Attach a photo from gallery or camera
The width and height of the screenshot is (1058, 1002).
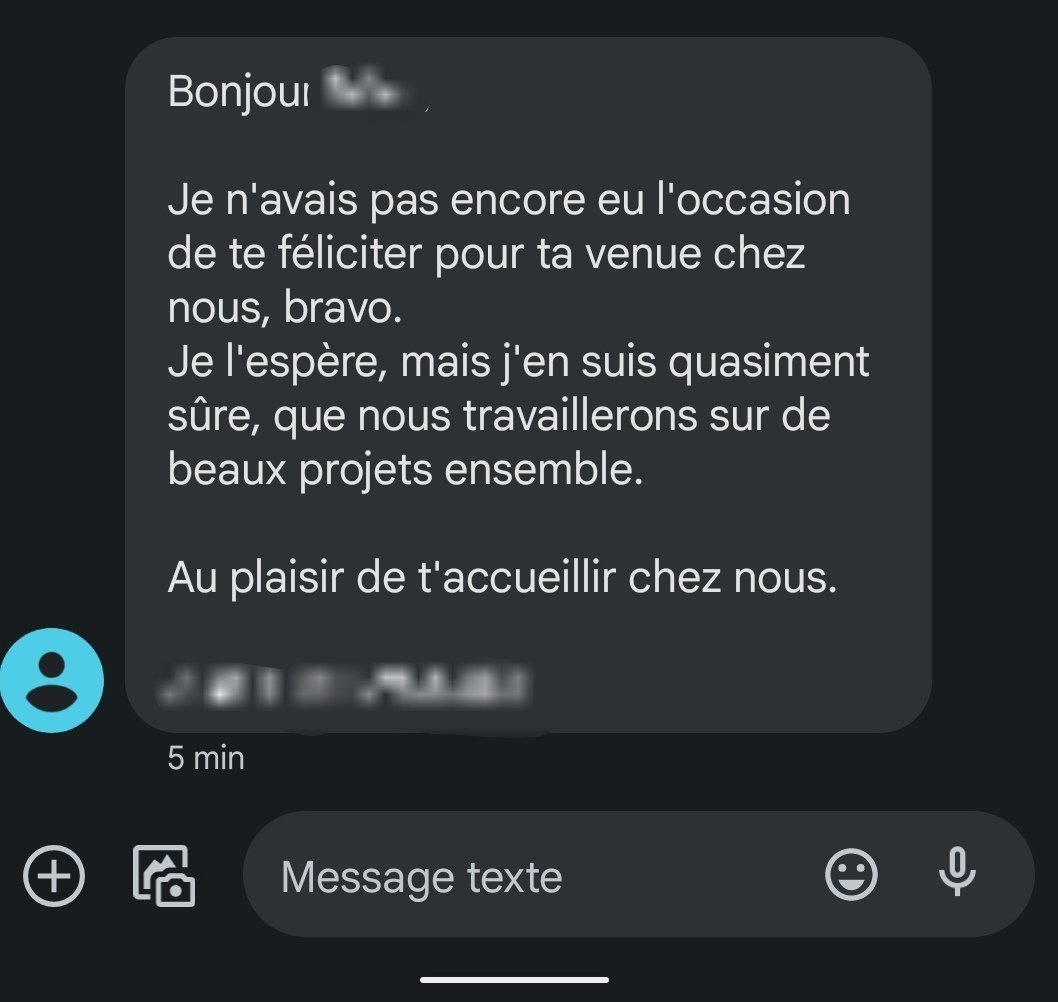[164, 877]
